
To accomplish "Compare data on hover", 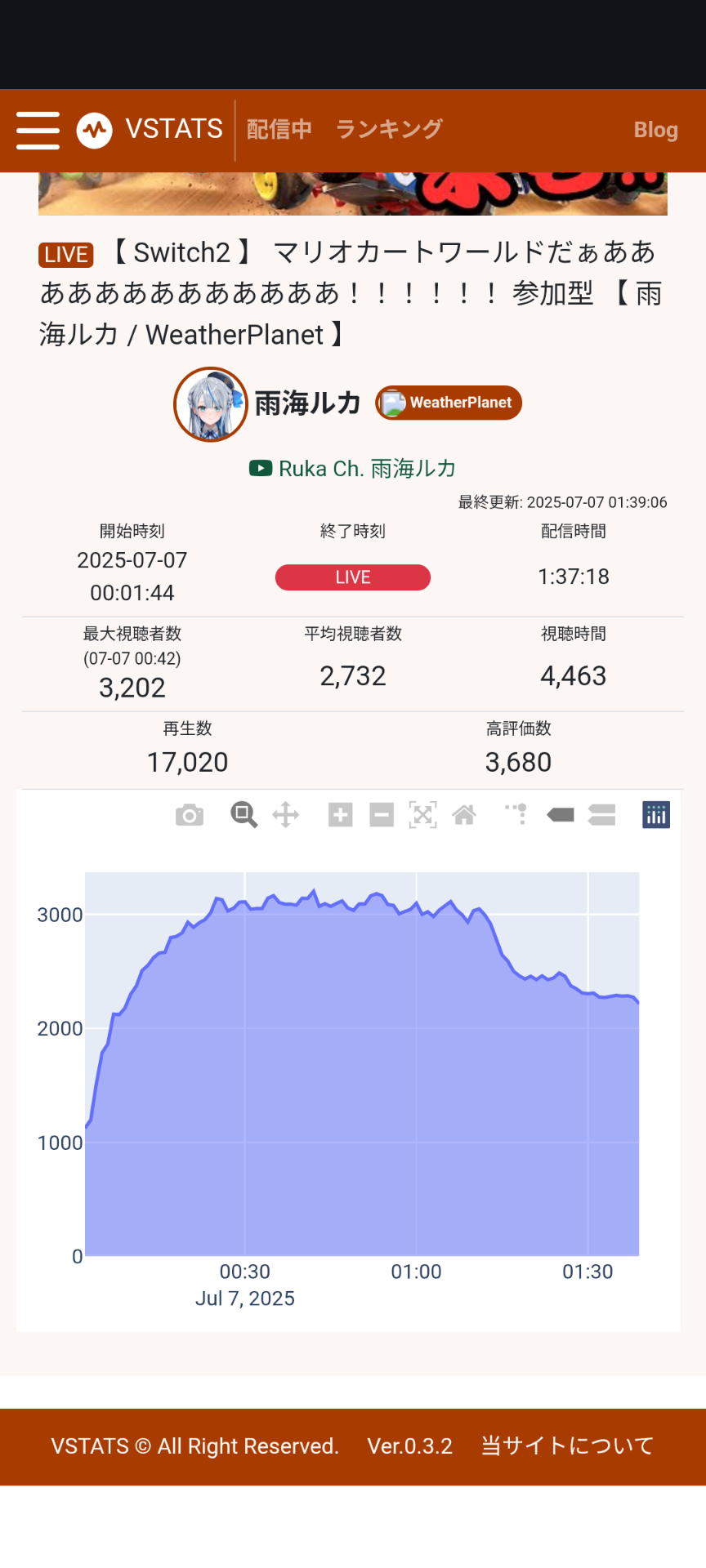I will tap(601, 815).
